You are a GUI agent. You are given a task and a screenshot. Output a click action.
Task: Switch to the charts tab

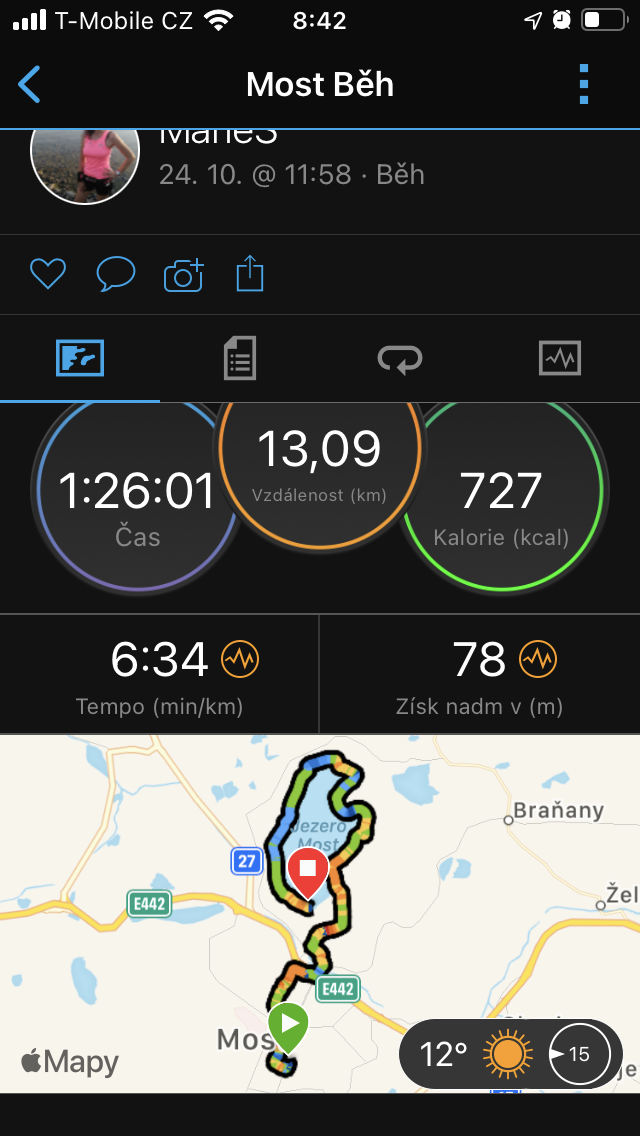click(560, 358)
